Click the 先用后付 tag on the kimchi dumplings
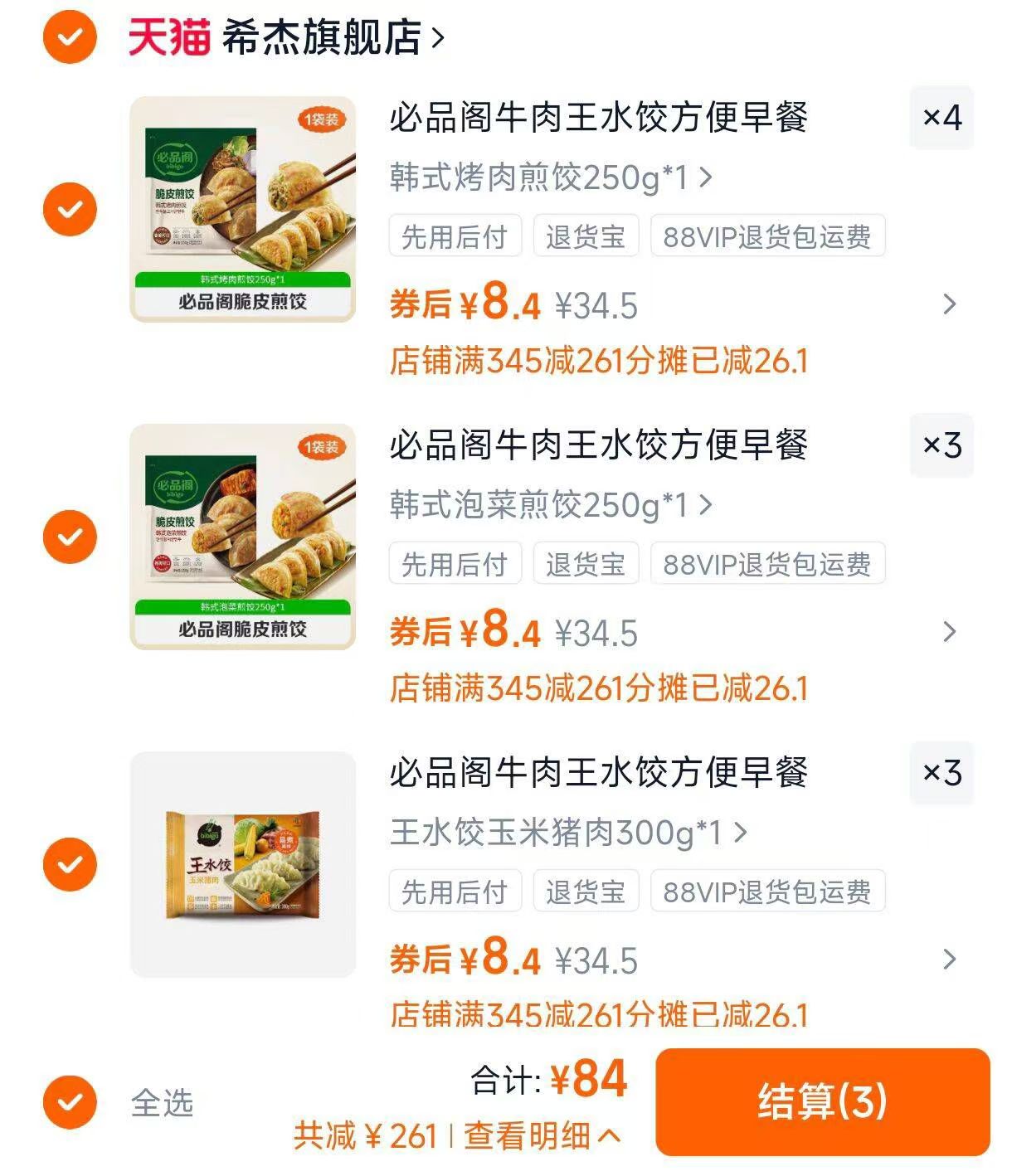 click(455, 564)
